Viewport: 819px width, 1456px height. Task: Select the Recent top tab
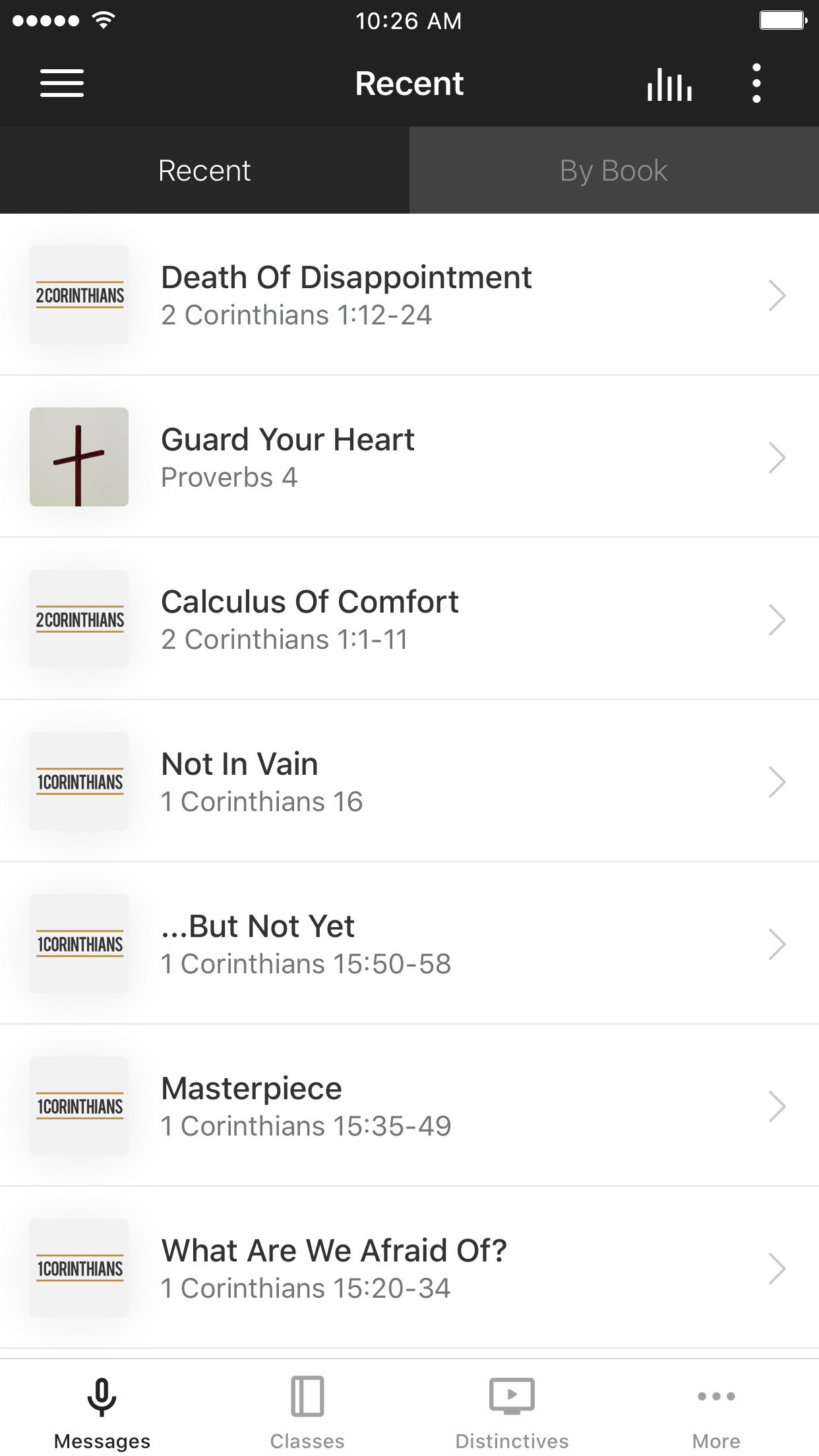[x=204, y=170]
